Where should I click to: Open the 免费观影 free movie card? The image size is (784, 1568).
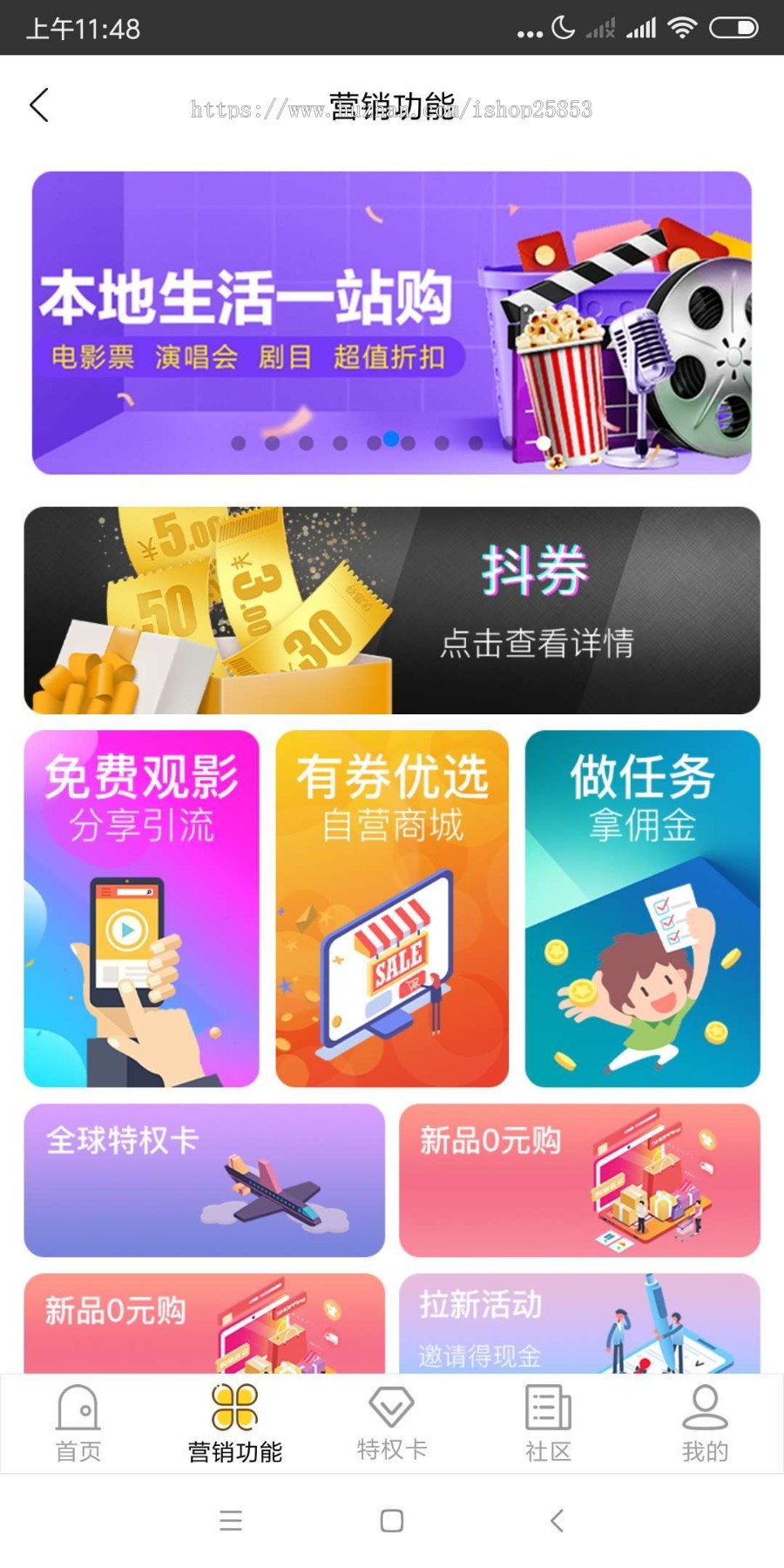pyautogui.click(x=141, y=909)
